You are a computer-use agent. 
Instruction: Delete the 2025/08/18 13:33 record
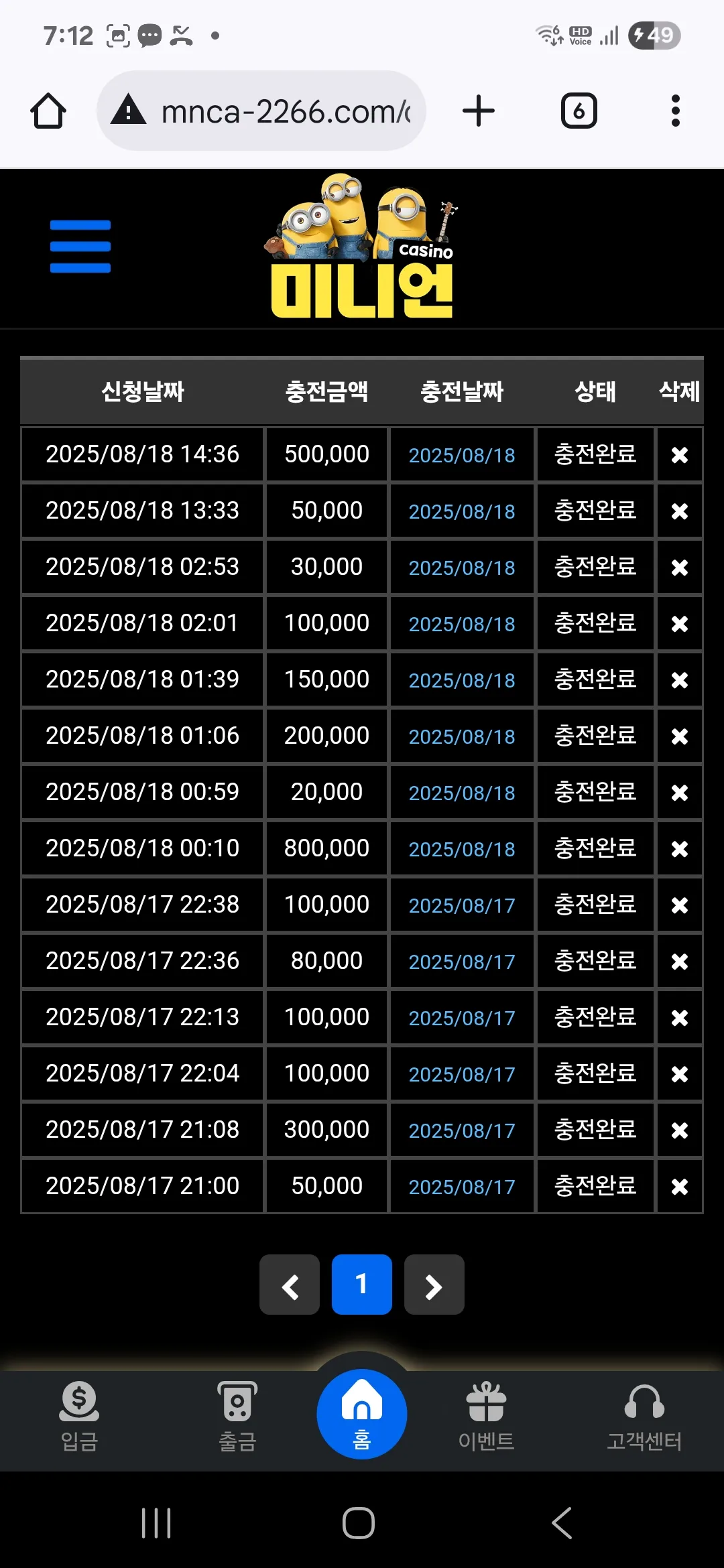[x=680, y=511]
